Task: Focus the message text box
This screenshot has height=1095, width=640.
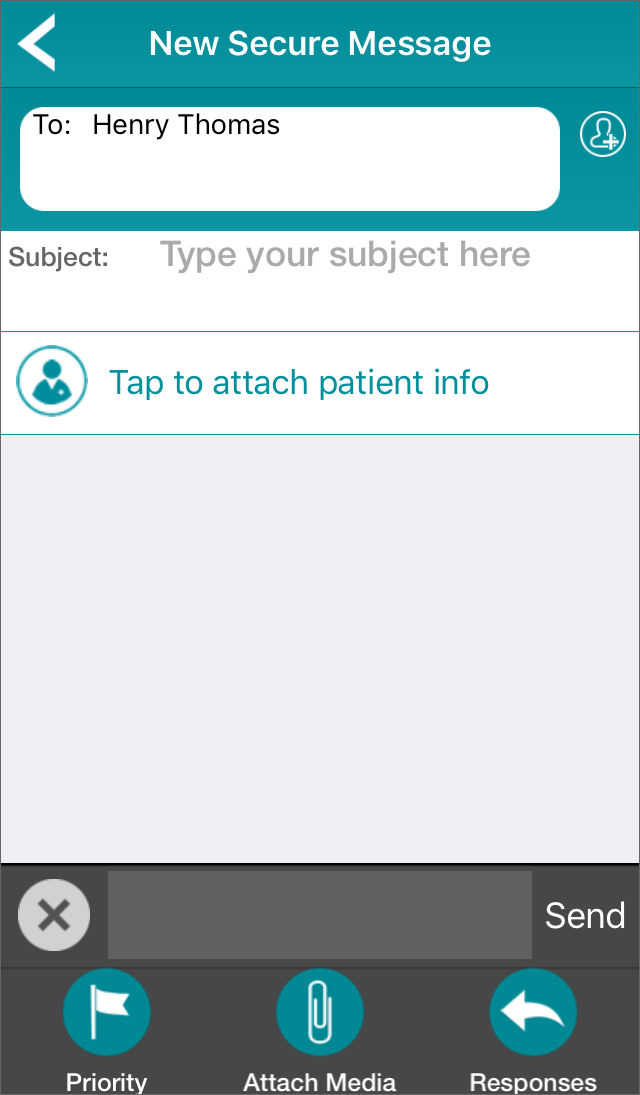Action: (319, 915)
